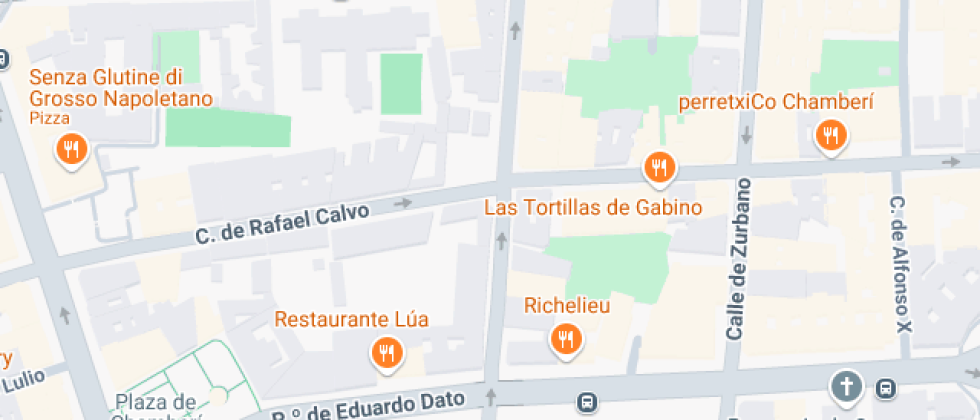Image resolution: width=980 pixels, height=420 pixels.
Task: Select the perretxiCo Chamberí restaurant marker
Action: coord(829,134)
